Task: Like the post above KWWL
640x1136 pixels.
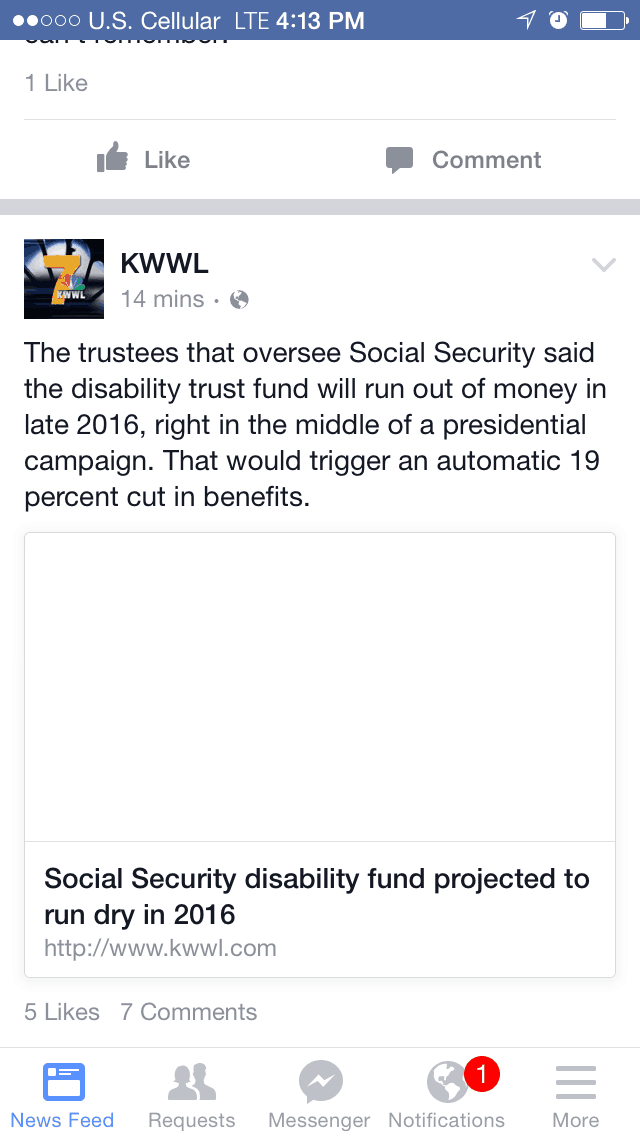Action: pos(144,159)
